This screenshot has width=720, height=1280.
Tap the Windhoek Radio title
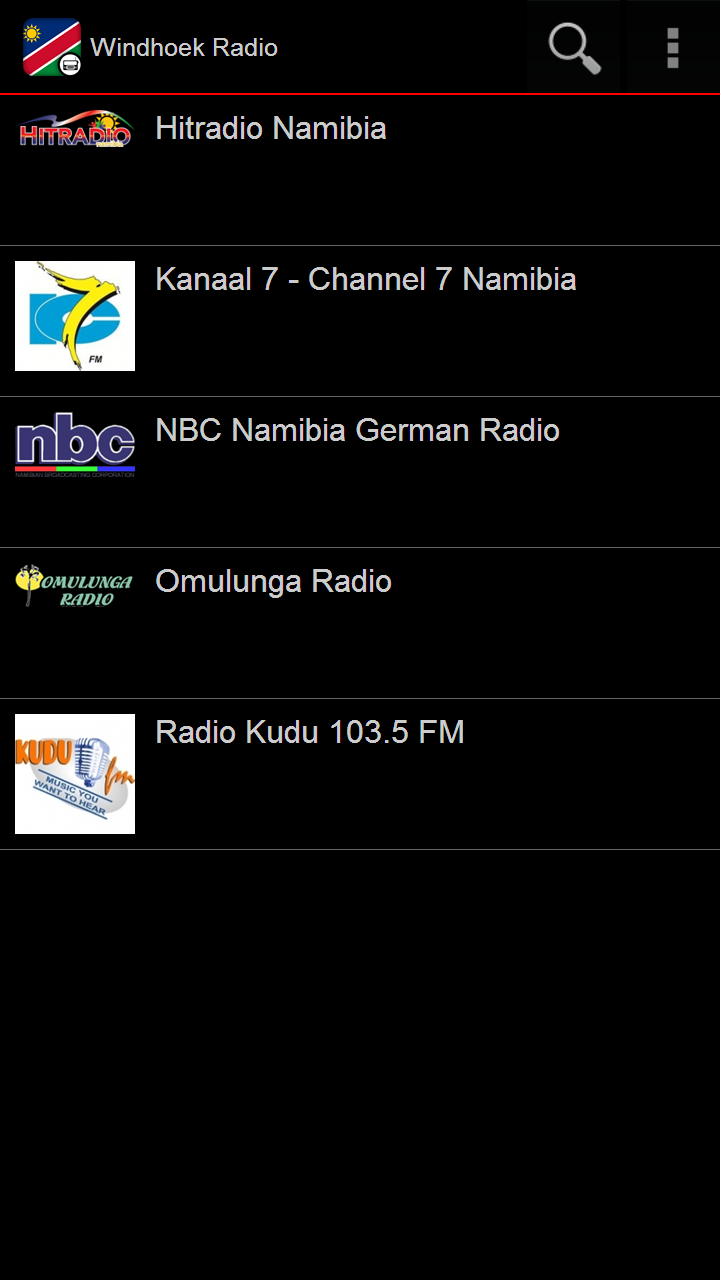click(x=184, y=47)
